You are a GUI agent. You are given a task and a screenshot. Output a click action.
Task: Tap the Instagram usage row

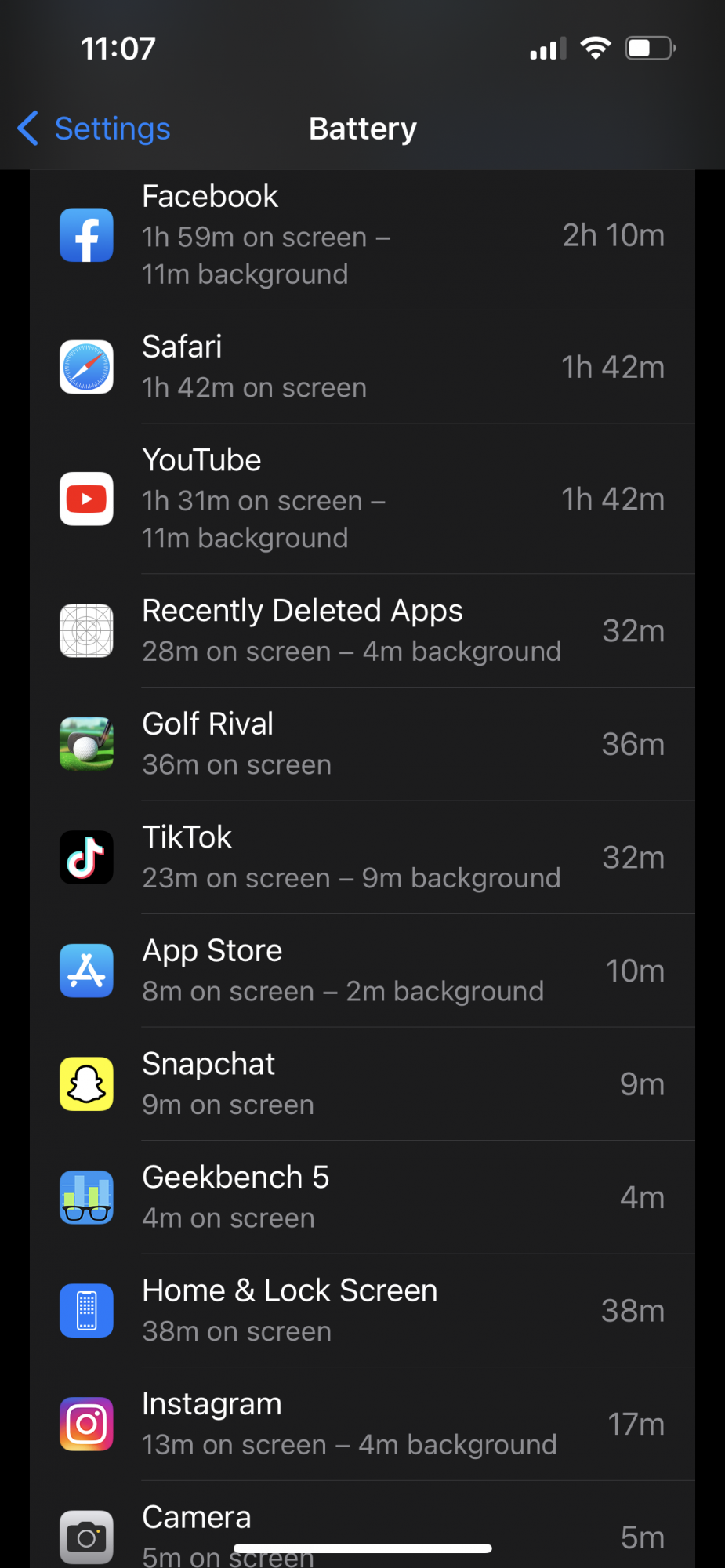click(362, 1424)
